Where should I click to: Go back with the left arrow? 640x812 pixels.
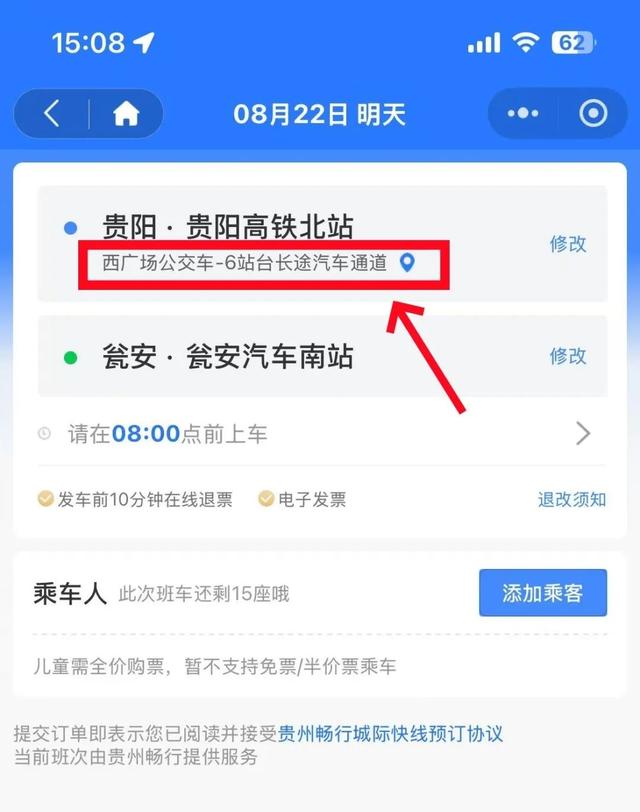click(52, 113)
